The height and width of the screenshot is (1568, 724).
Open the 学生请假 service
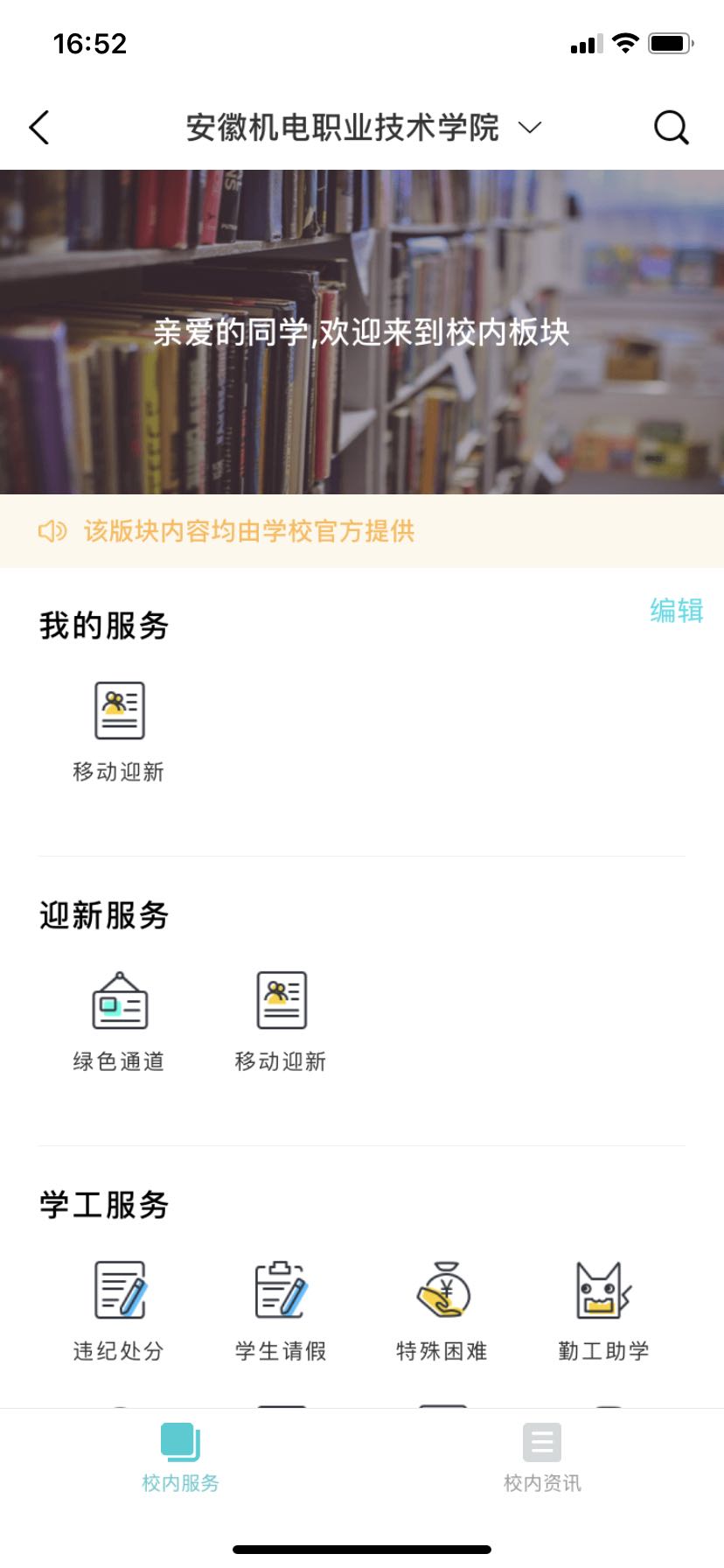click(x=281, y=1310)
